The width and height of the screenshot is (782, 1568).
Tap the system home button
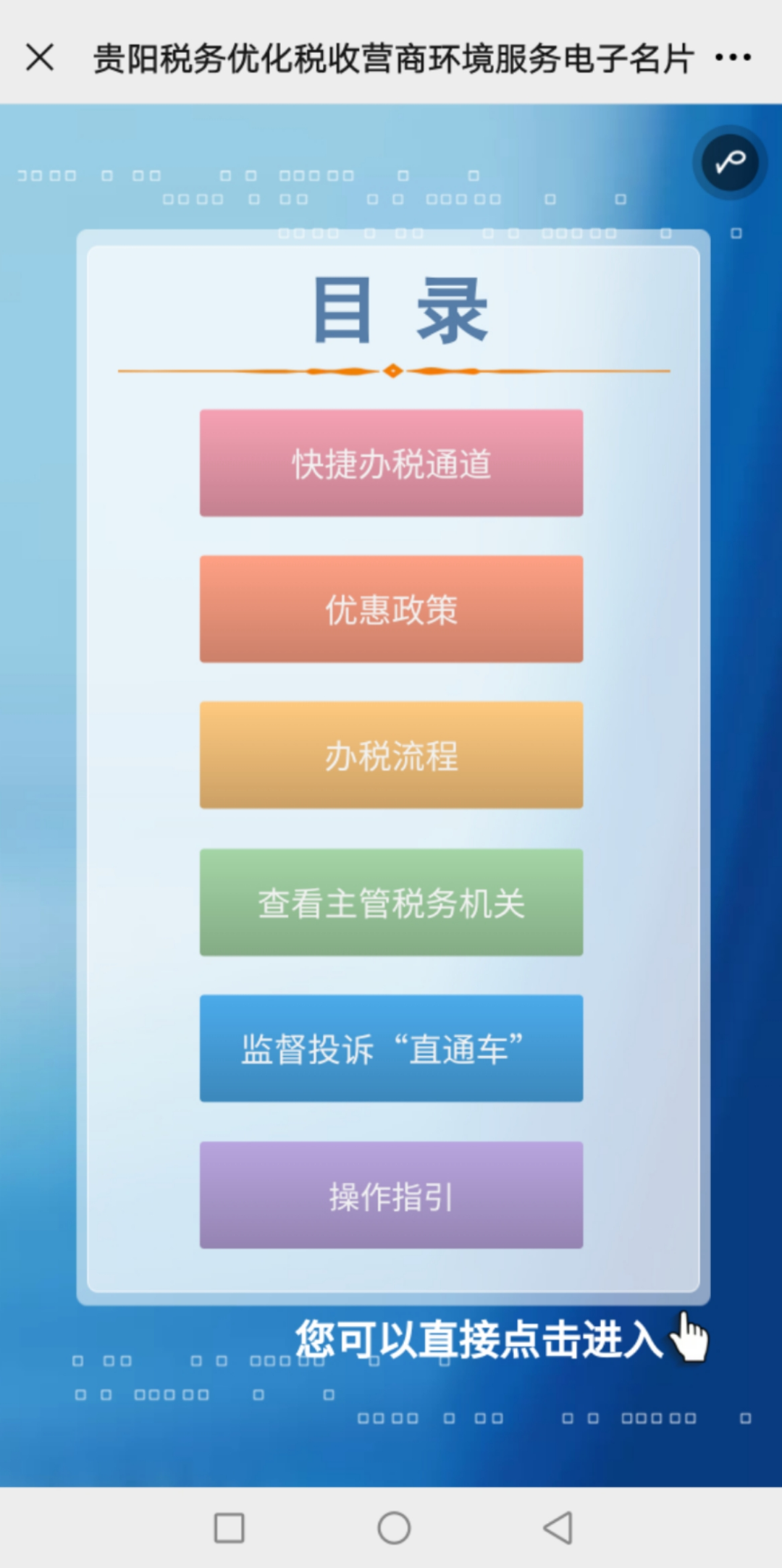tap(394, 1527)
